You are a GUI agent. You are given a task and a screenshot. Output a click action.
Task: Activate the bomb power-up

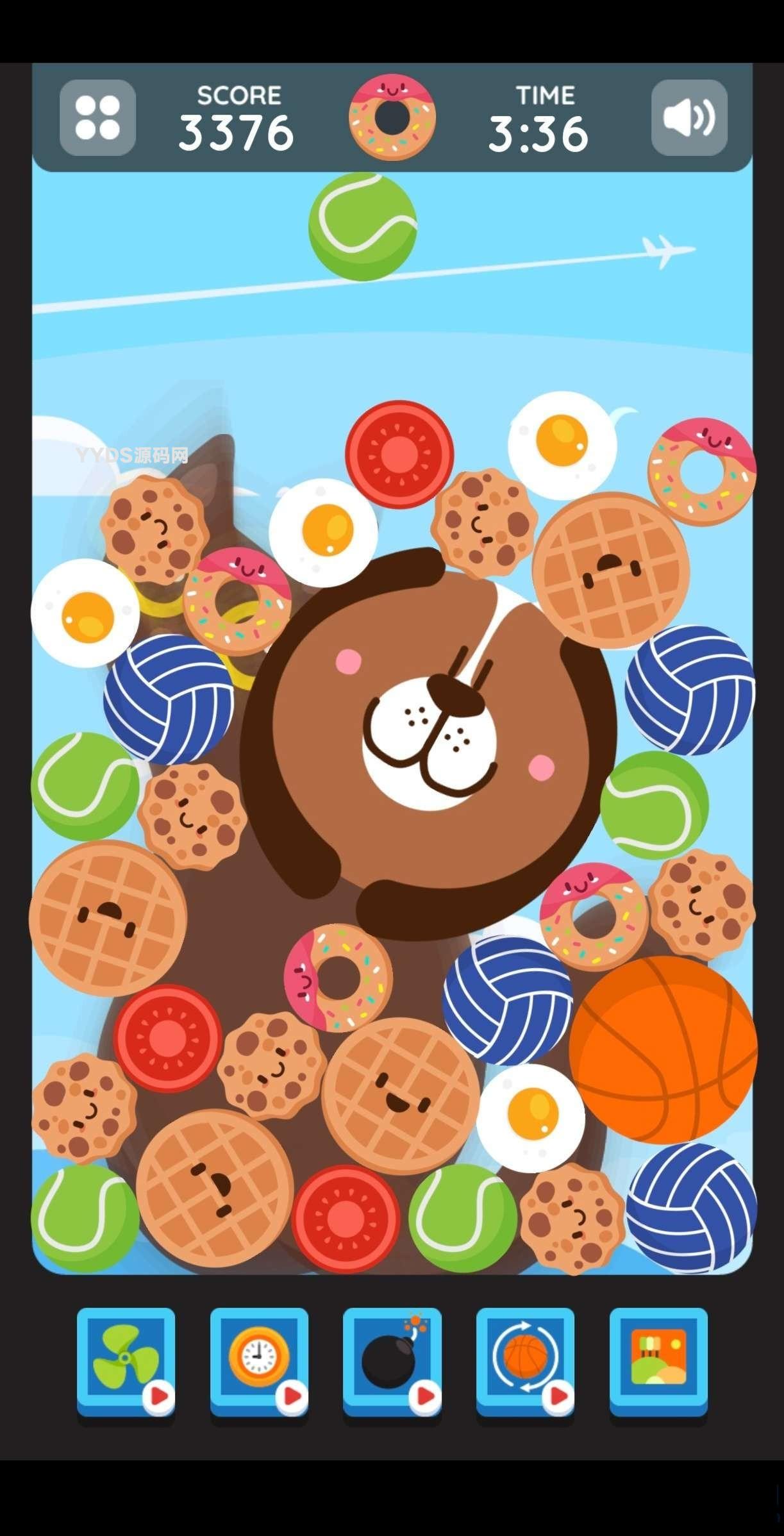click(x=392, y=1362)
